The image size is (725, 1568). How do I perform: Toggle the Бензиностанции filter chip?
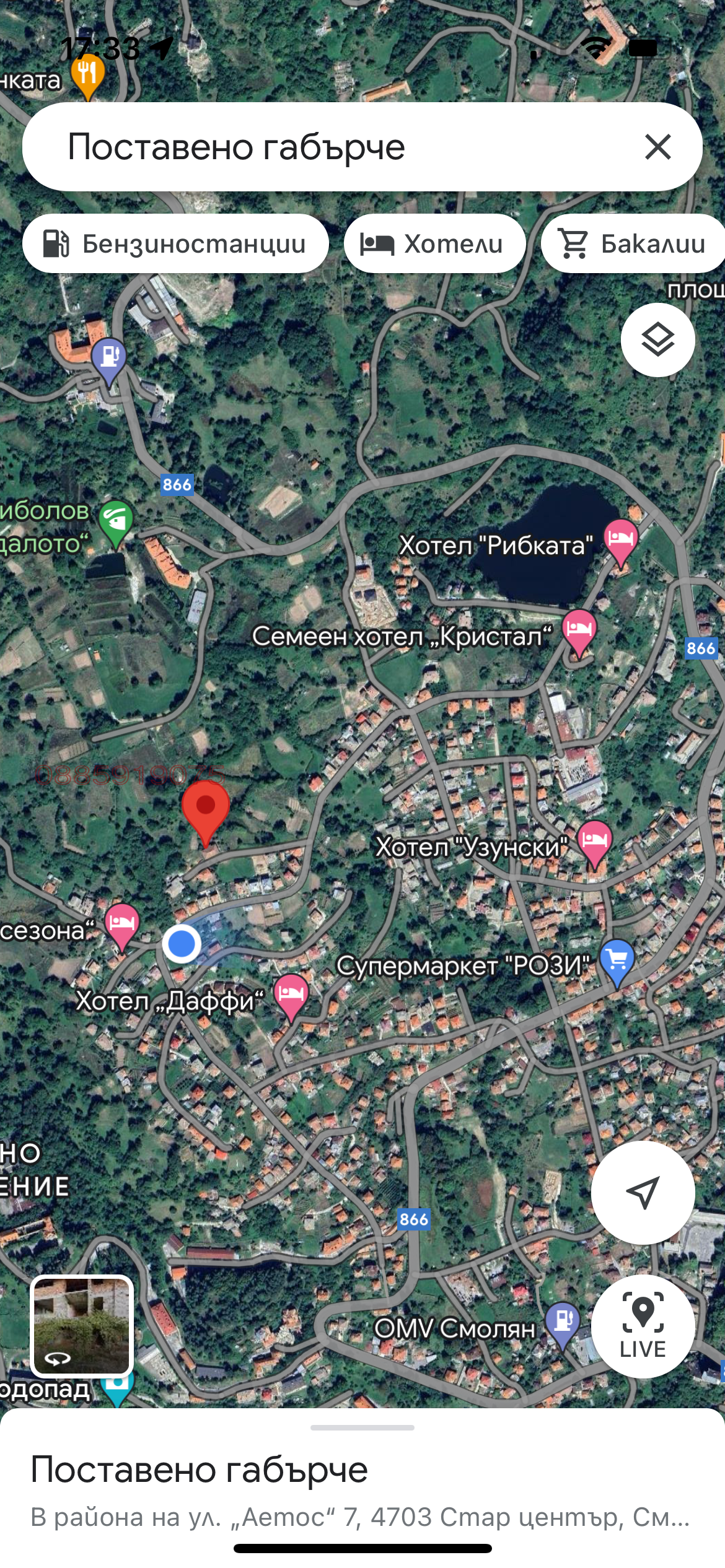point(175,243)
